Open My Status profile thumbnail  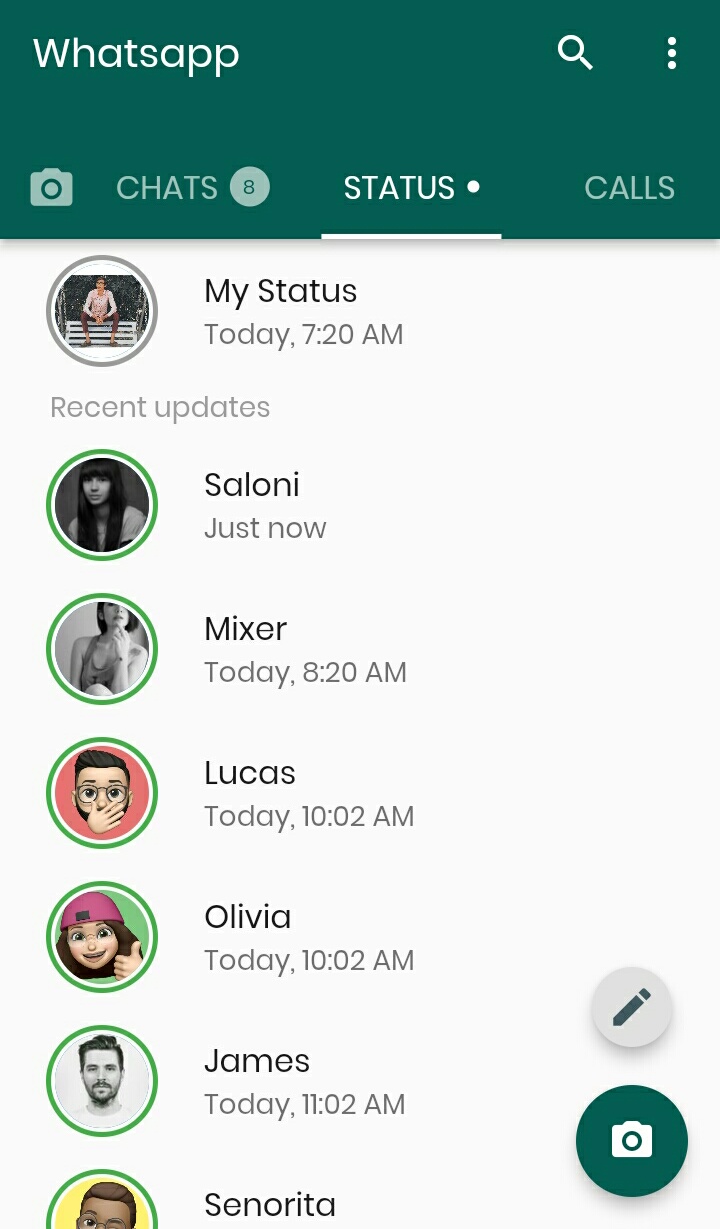coord(101,310)
